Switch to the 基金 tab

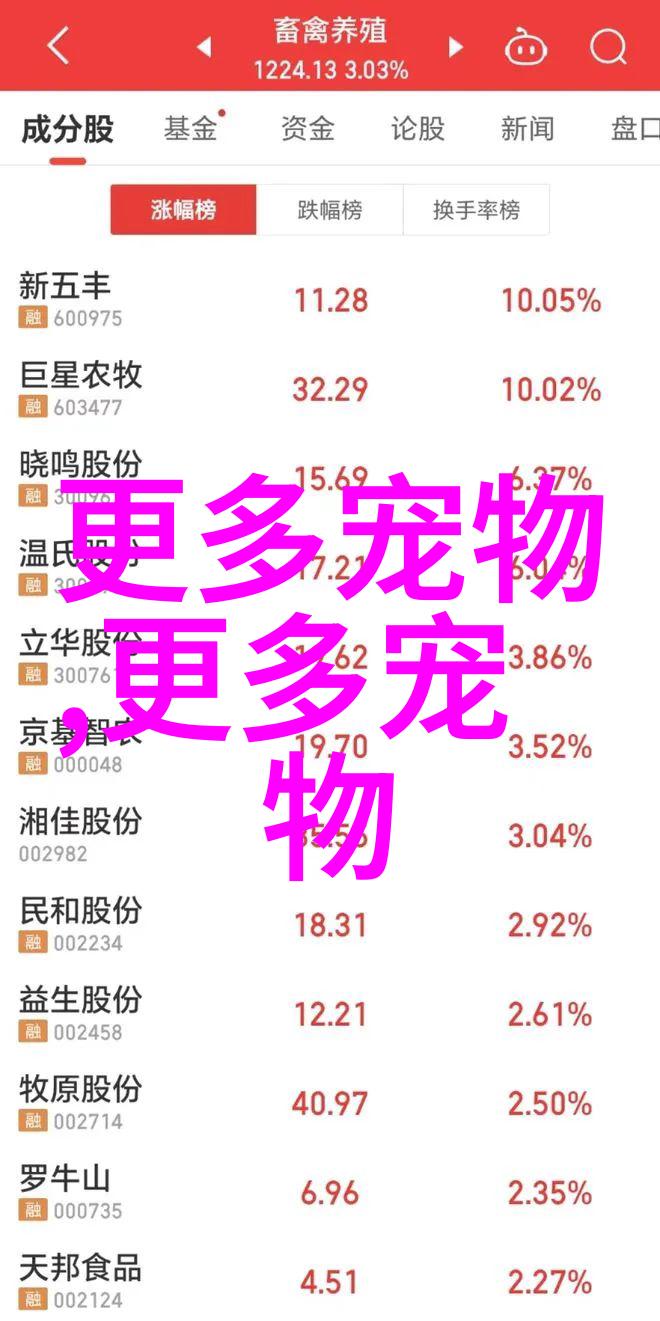191,129
